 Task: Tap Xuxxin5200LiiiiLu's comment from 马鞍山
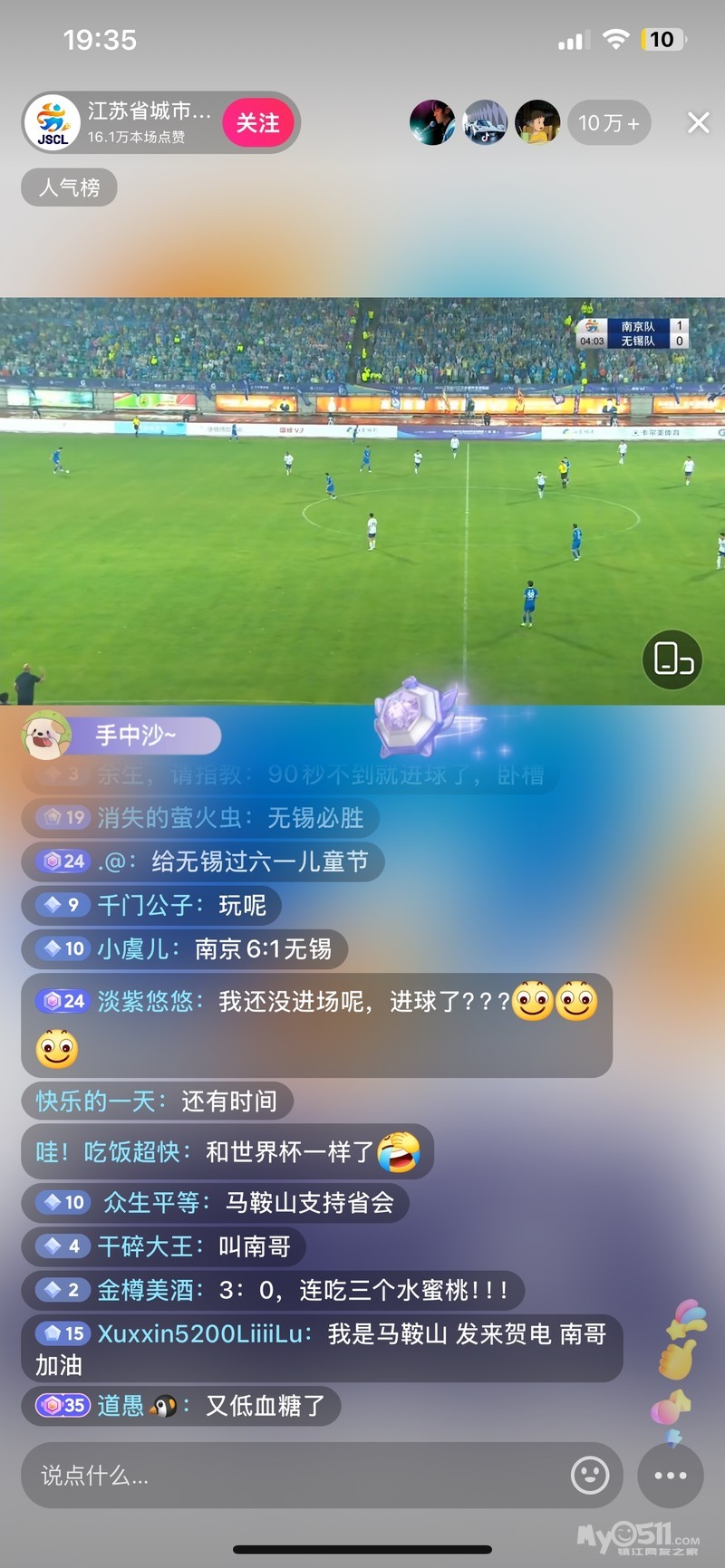pos(322,1348)
